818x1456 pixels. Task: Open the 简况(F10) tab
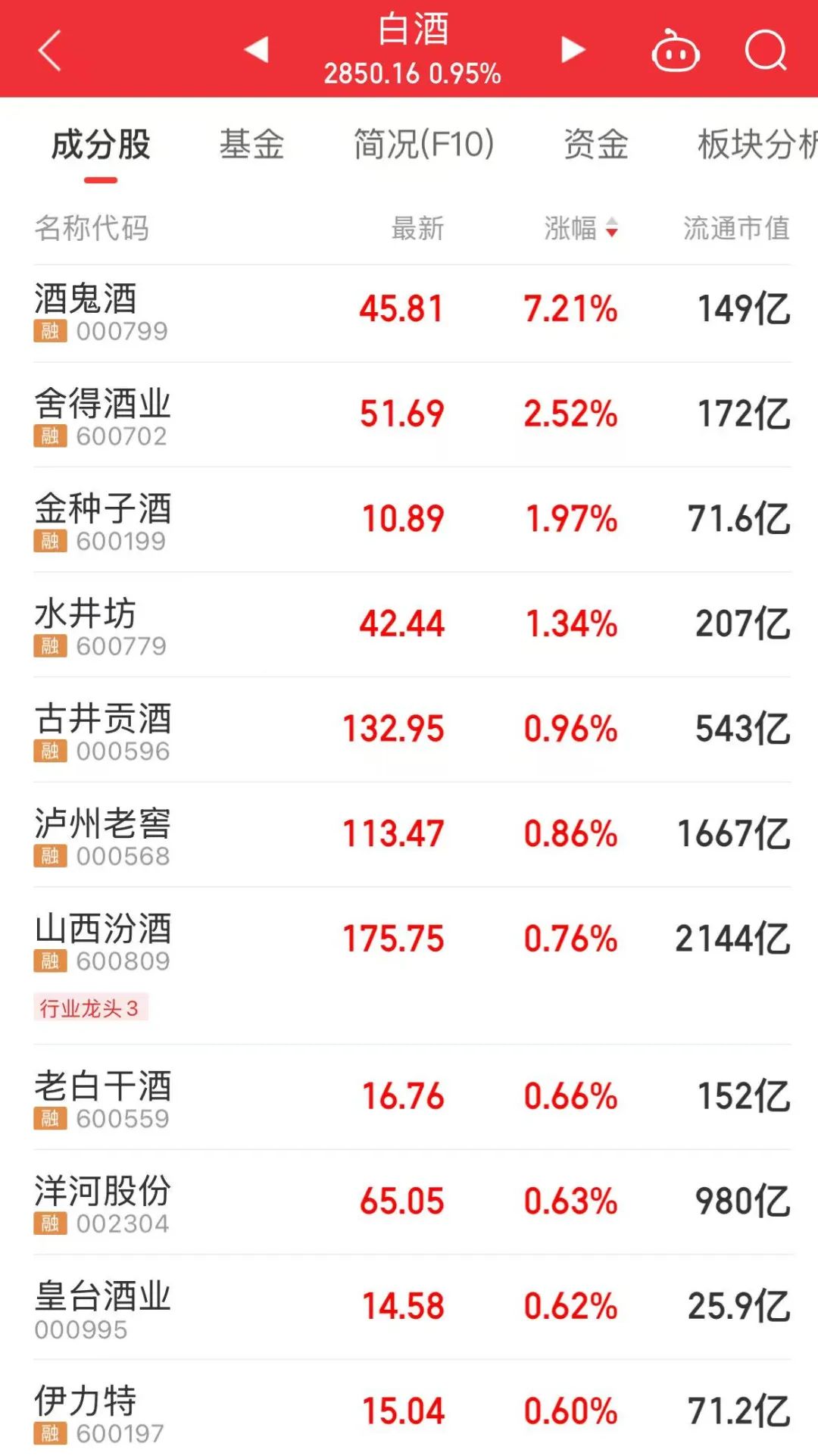pyautogui.click(x=424, y=145)
